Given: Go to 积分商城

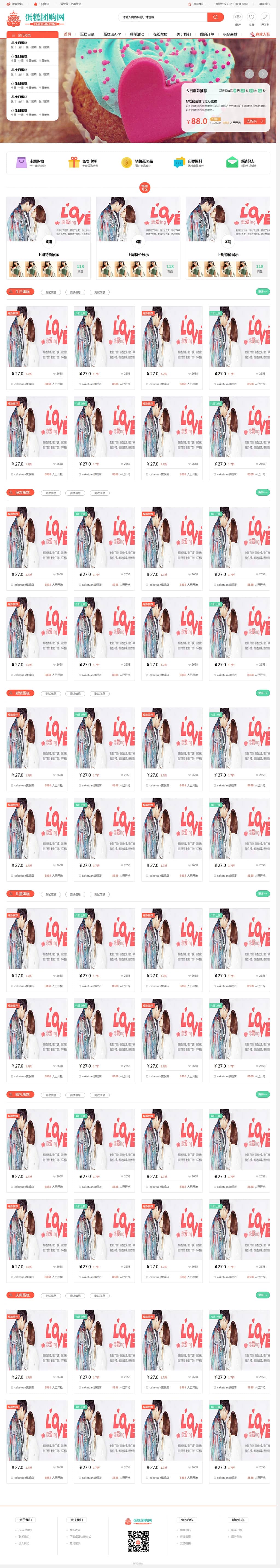Looking at the screenshot, I should 230,35.
